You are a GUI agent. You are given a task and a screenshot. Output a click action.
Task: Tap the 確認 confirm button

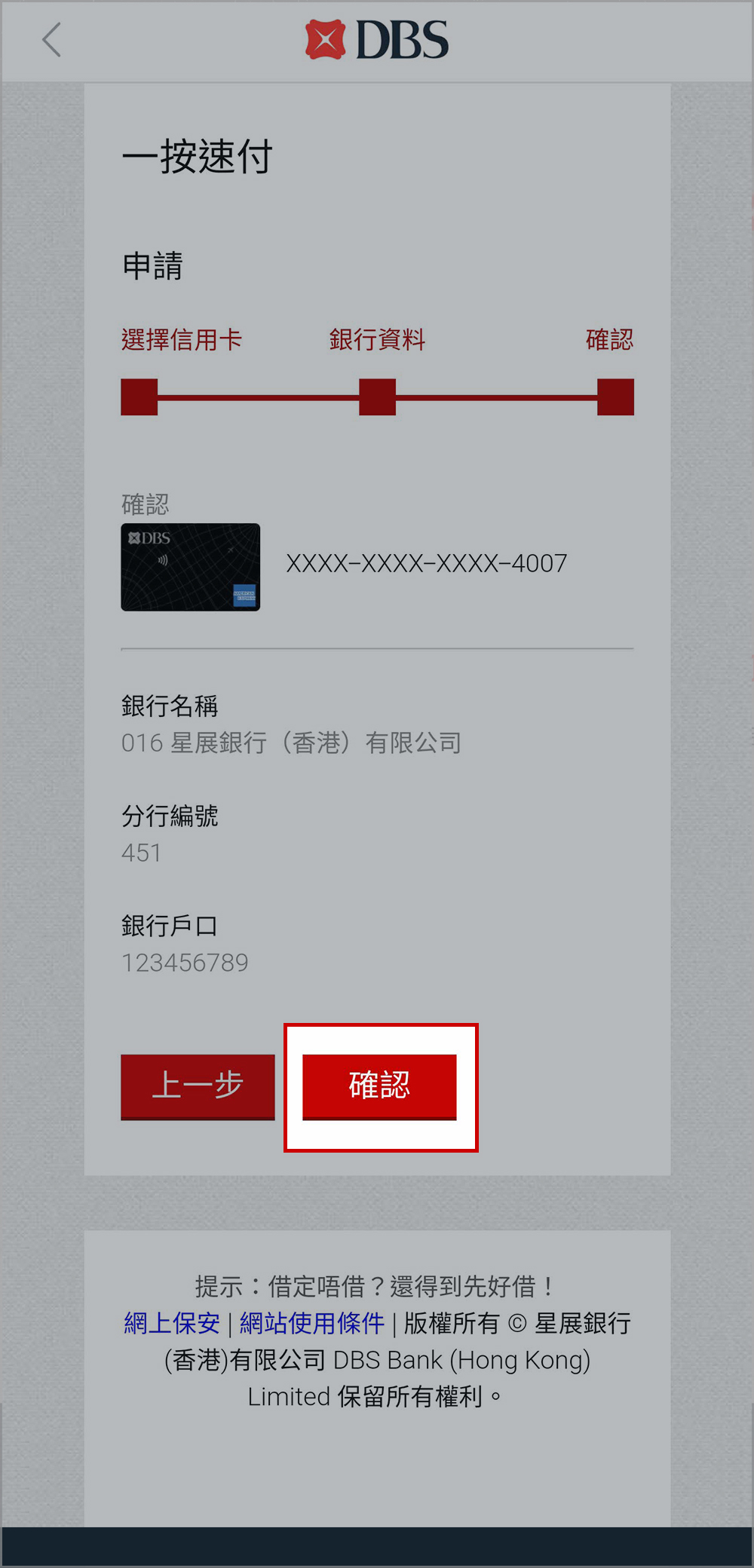tap(379, 1086)
